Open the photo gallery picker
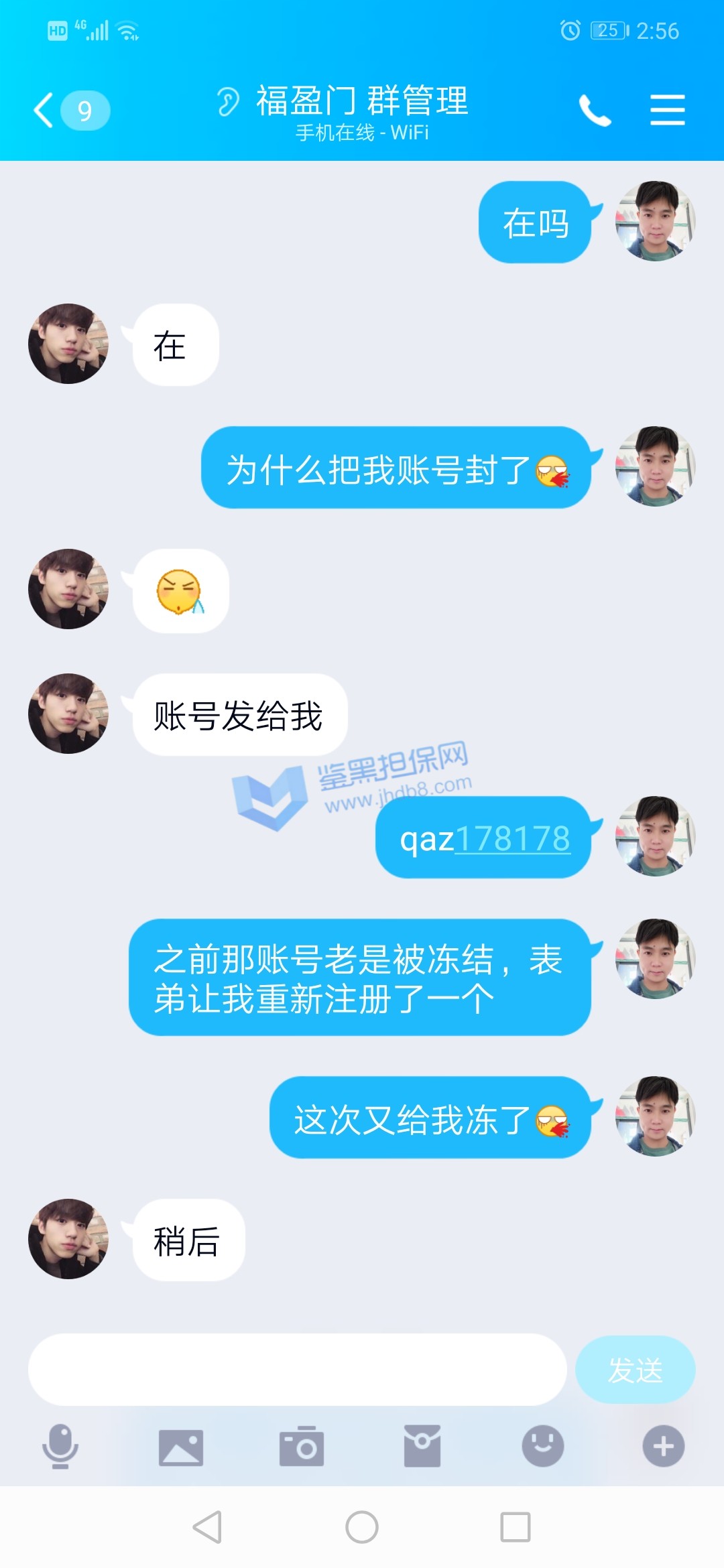724x1568 pixels. pyautogui.click(x=181, y=1446)
